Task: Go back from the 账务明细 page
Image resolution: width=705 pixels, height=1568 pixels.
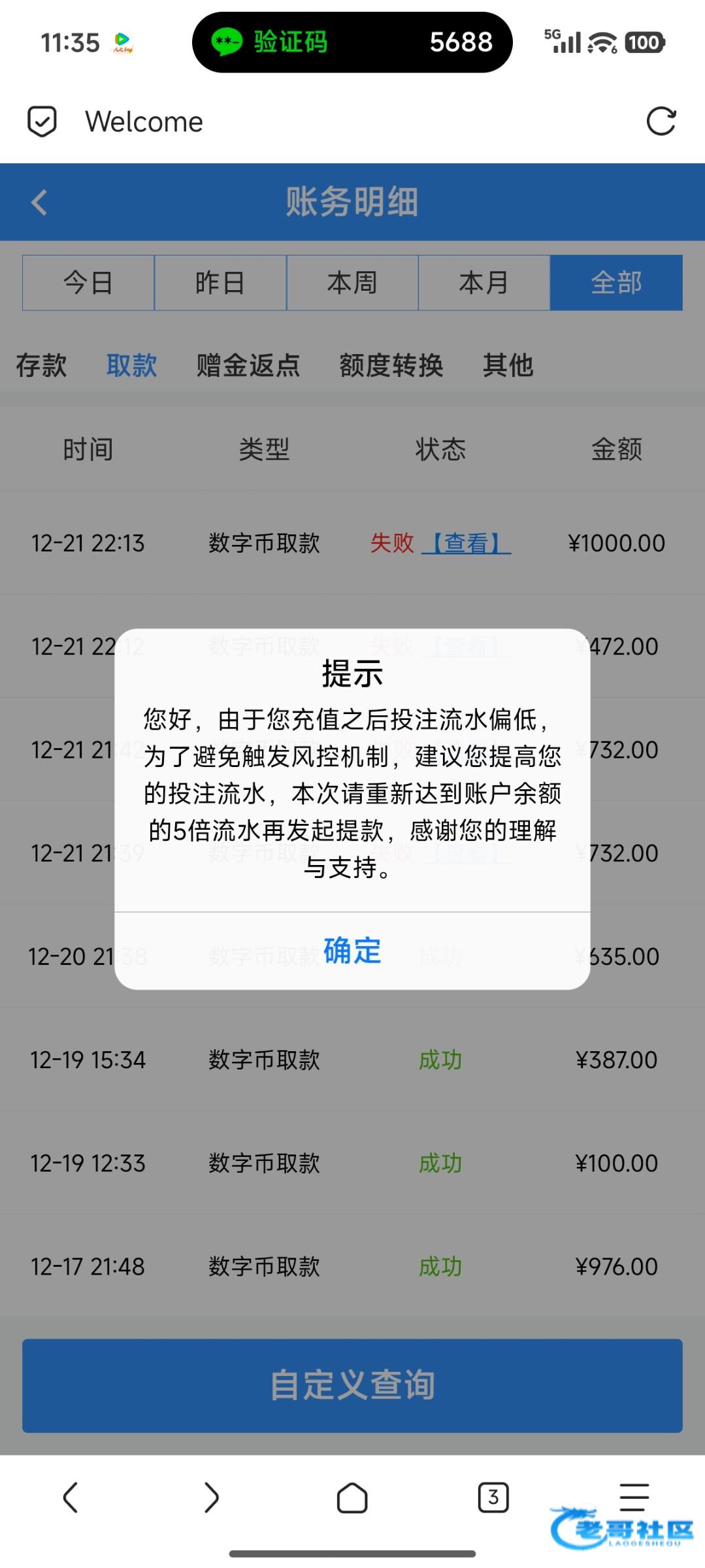Action: (39, 202)
